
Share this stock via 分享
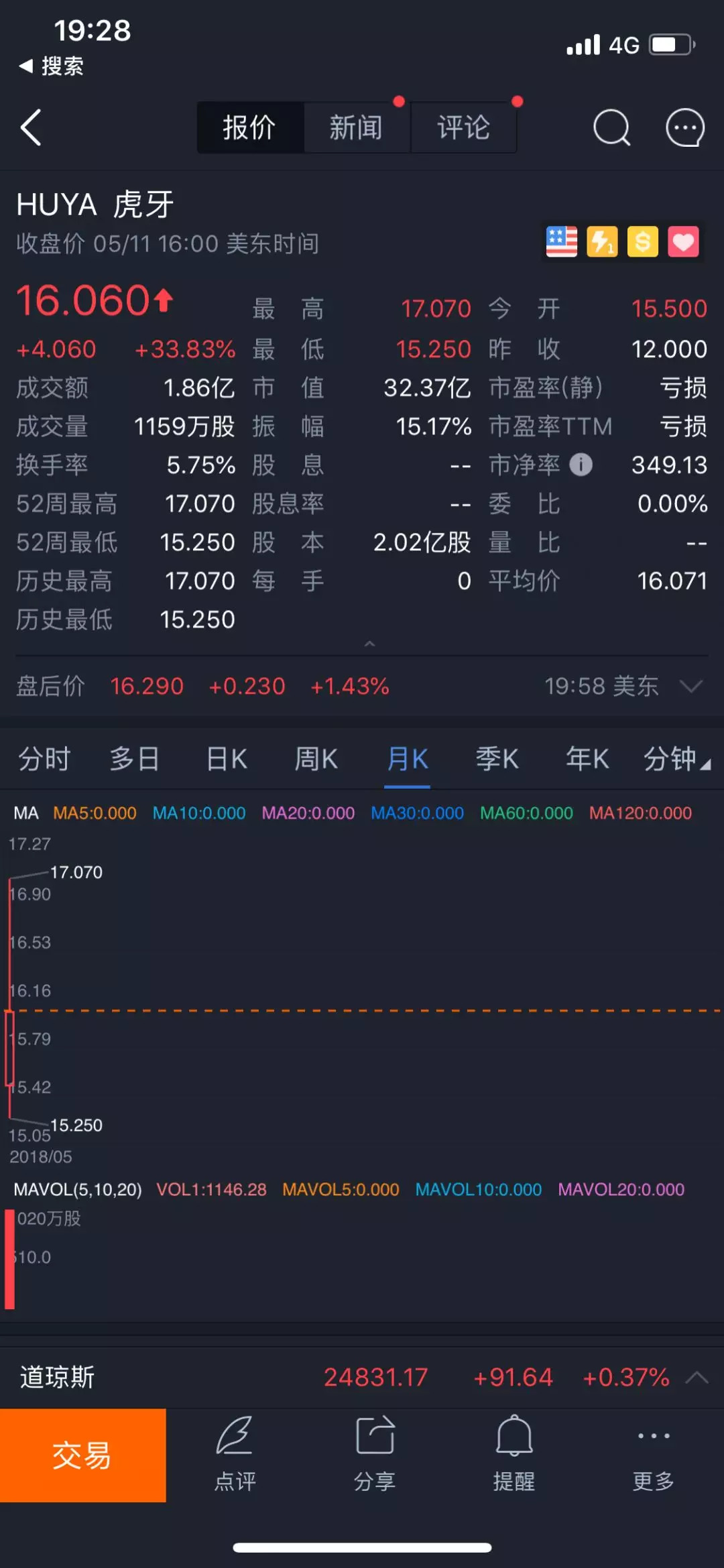pyautogui.click(x=375, y=1453)
